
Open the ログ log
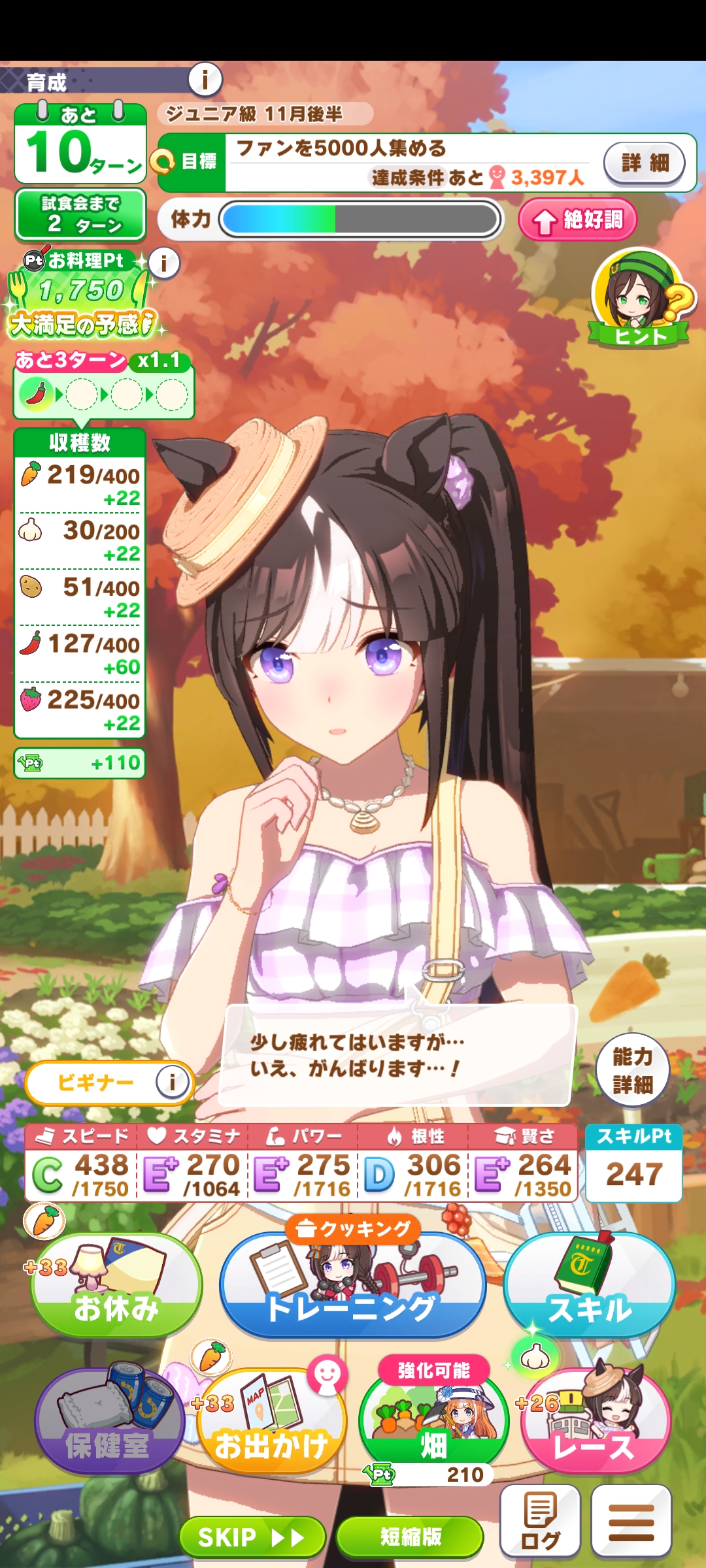[540, 1521]
